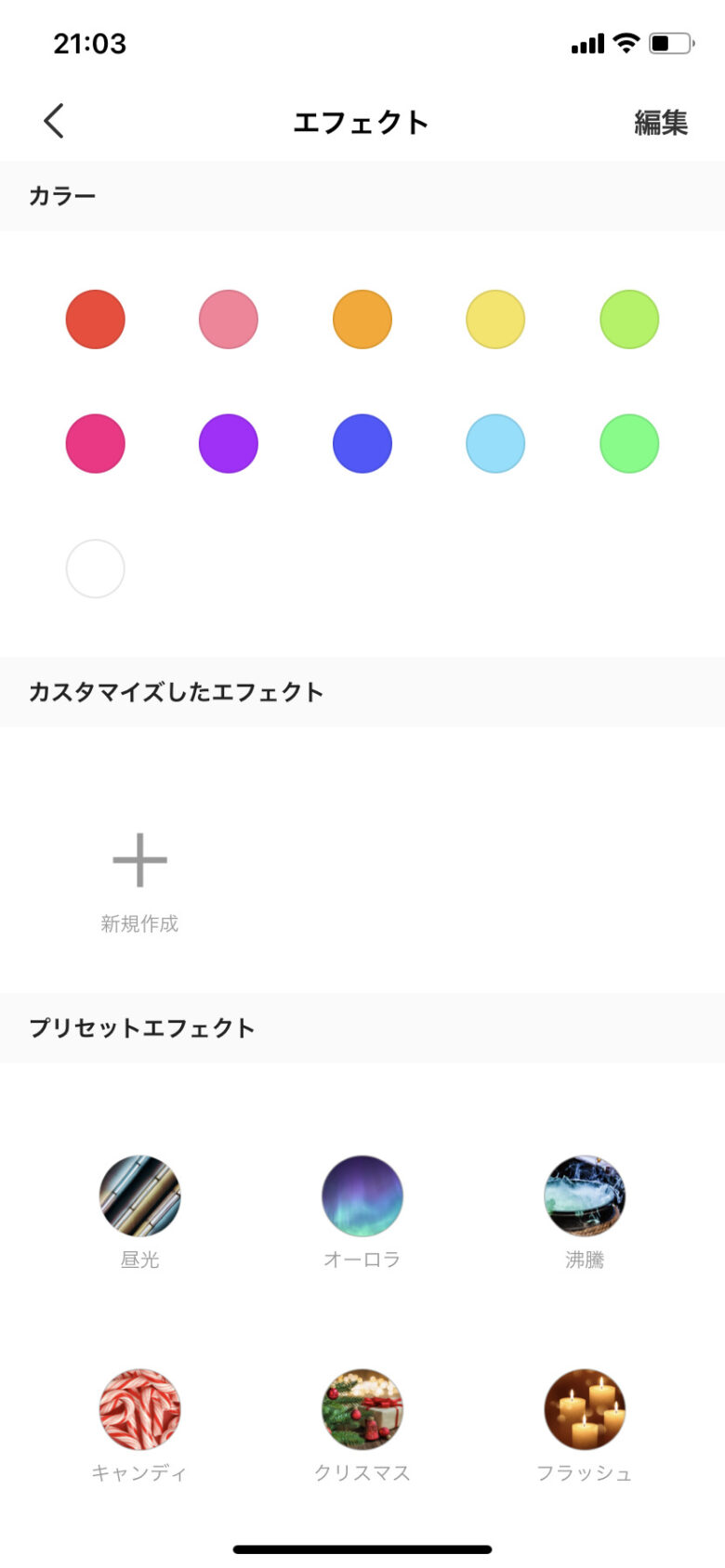Select the white color swatch
This screenshot has width=725, height=1568.
pyautogui.click(x=95, y=568)
